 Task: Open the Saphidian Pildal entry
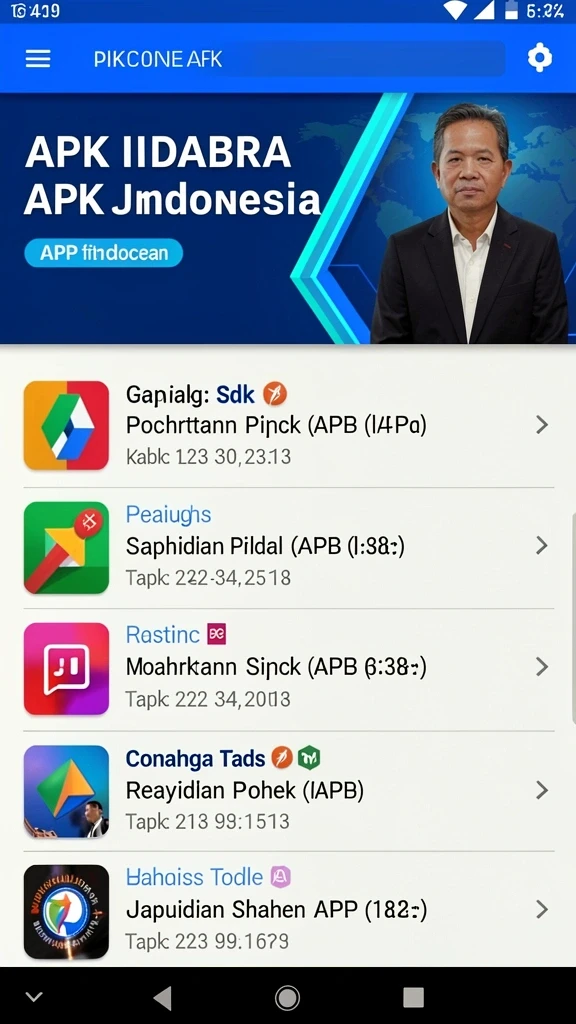(x=289, y=547)
